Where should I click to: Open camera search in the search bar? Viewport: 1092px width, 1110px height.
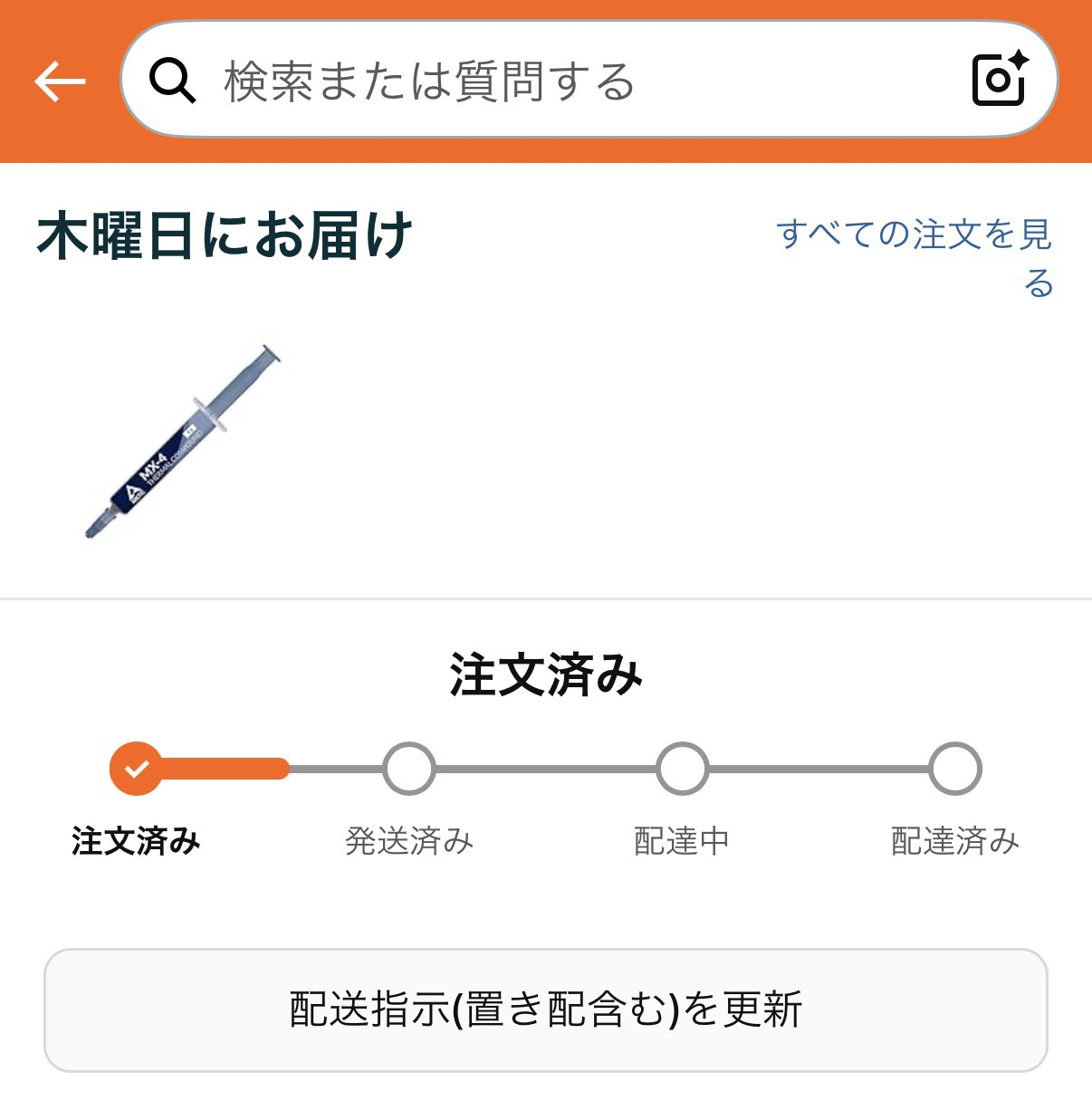(999, 80)
